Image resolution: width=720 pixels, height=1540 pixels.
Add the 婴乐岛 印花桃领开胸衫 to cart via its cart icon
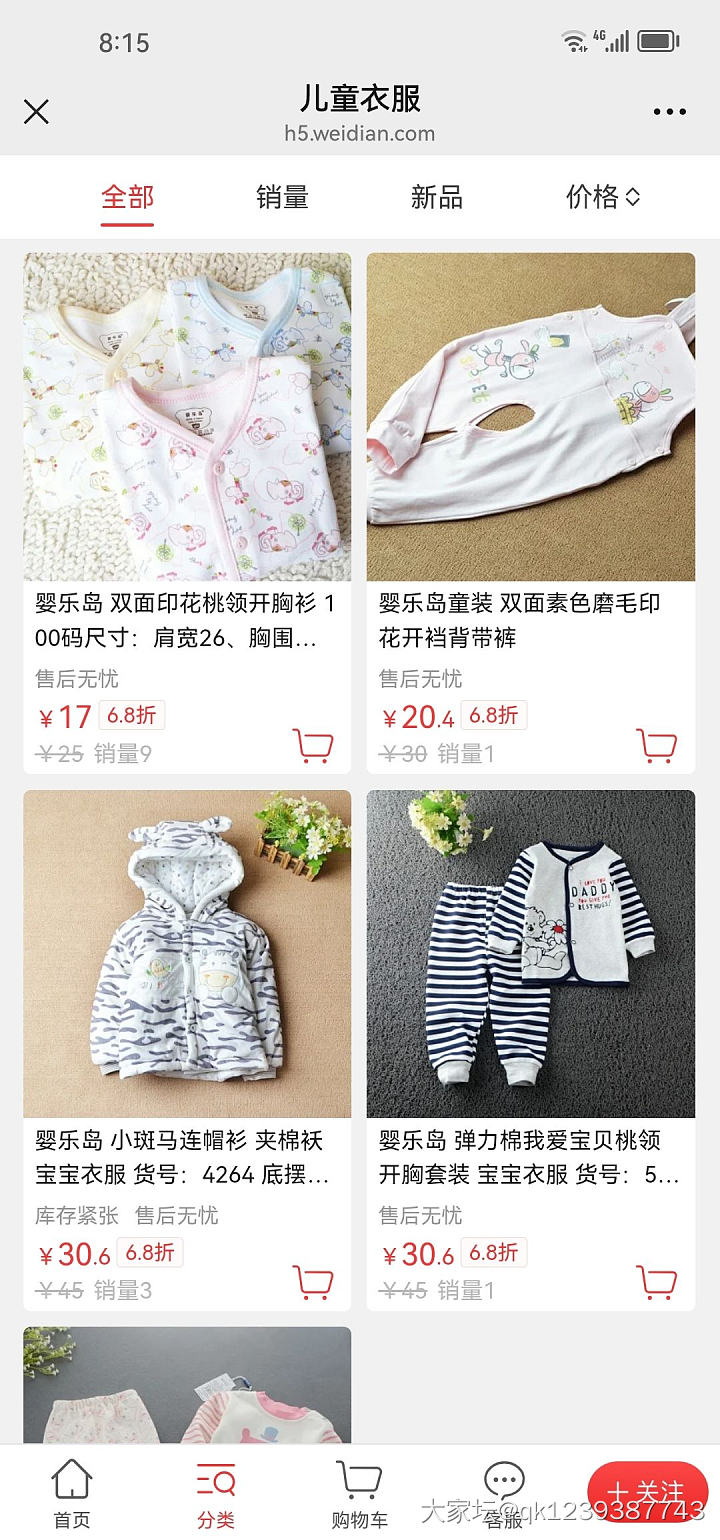315,745
